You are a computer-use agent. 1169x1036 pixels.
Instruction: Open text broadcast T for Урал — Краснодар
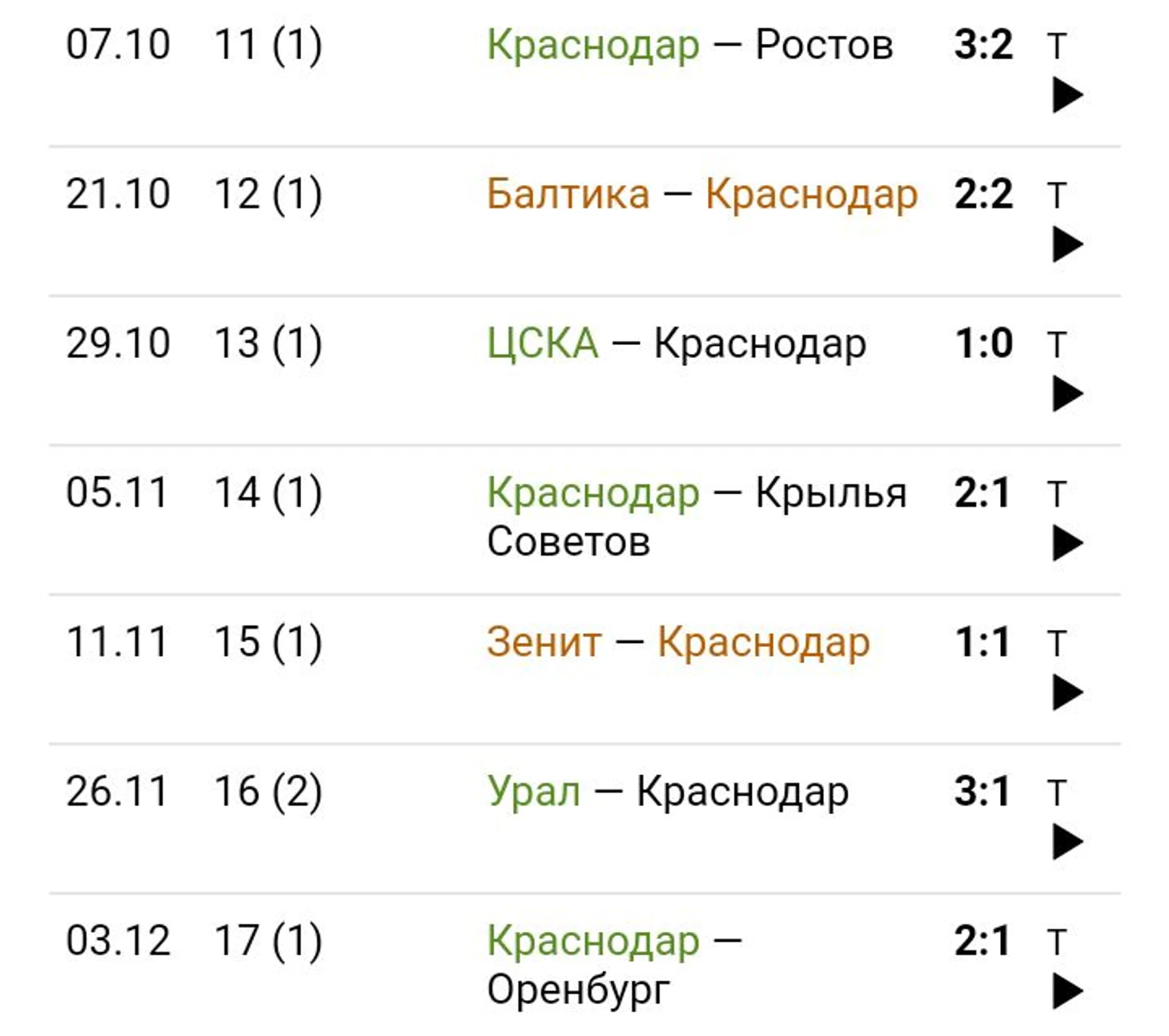(x=1057, y=793)
